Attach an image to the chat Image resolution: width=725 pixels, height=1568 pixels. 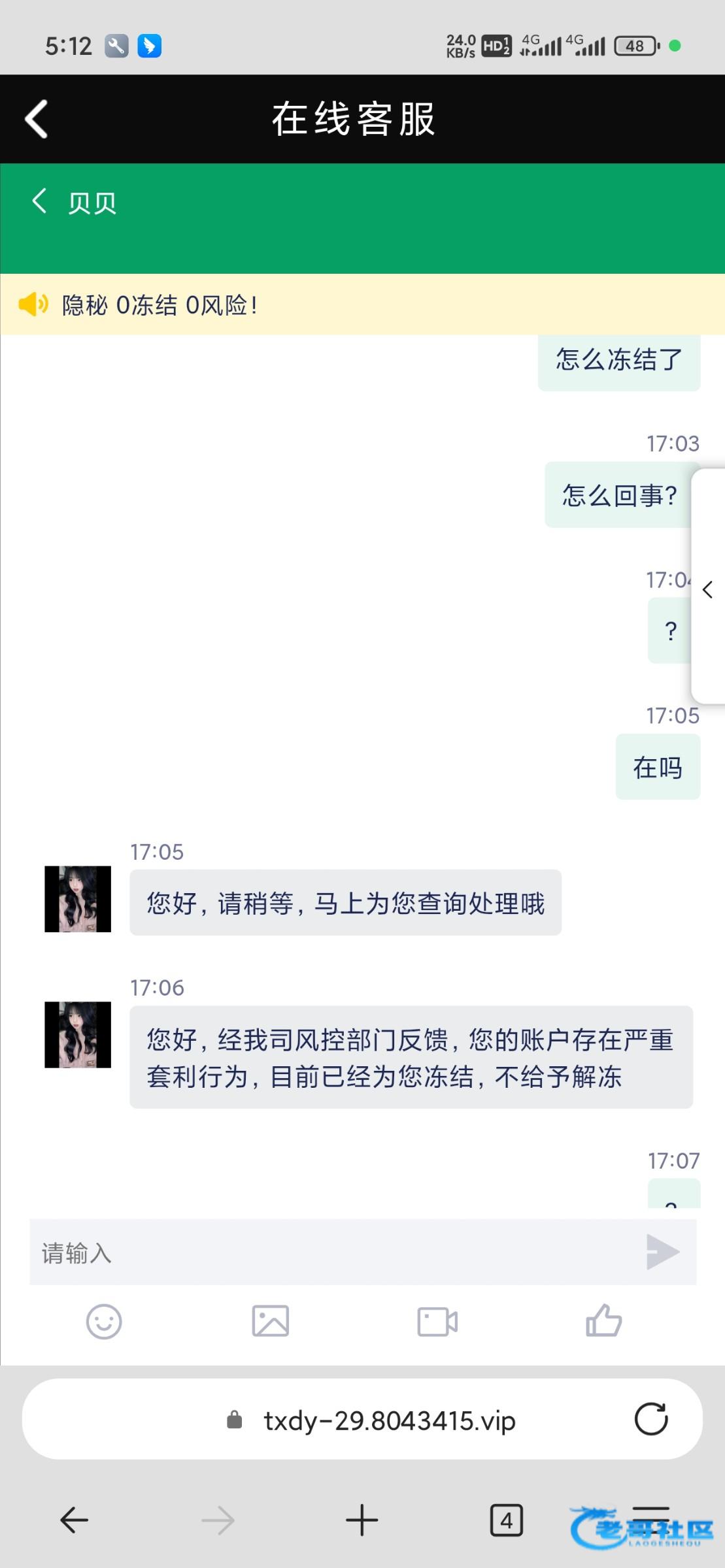tap(271, 1321)
